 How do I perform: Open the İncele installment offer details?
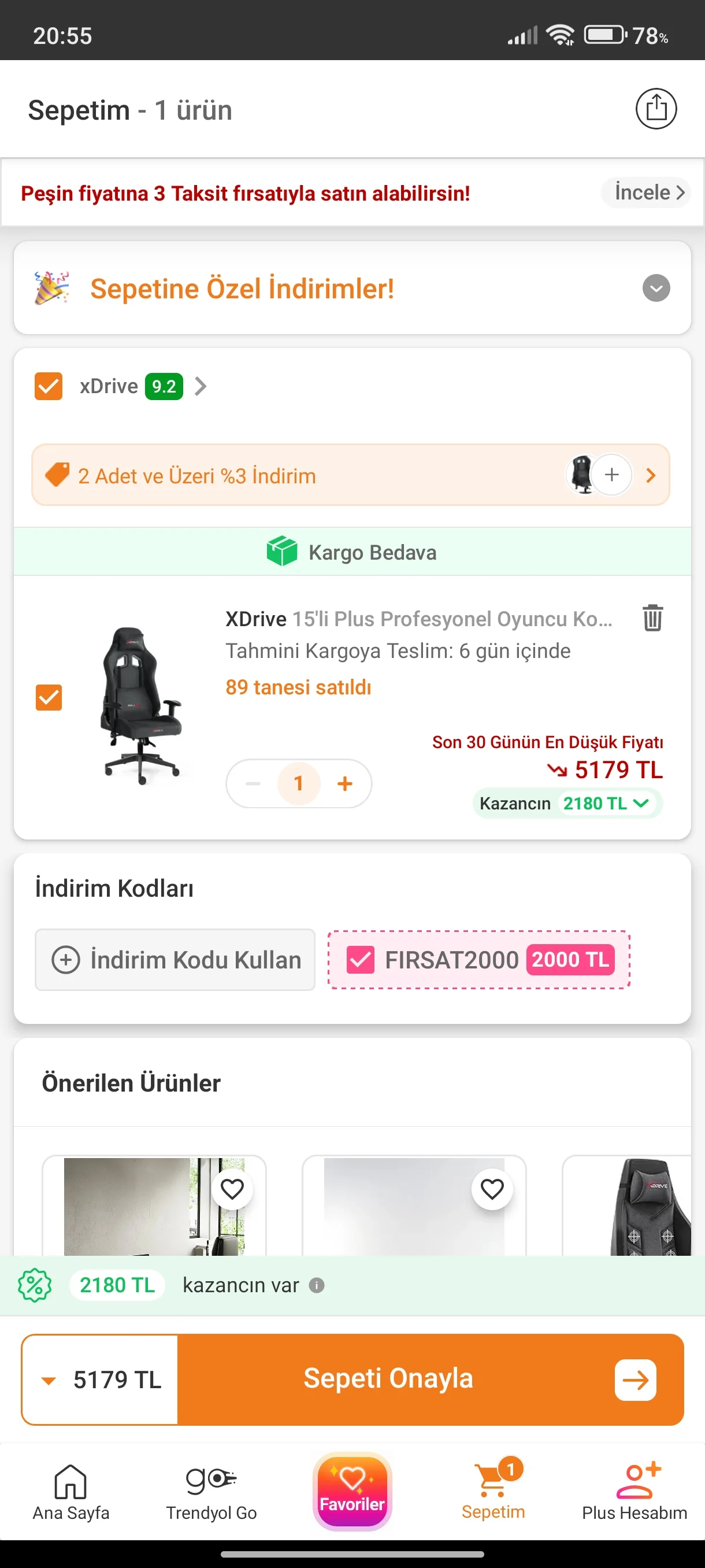tap(647, 193)
